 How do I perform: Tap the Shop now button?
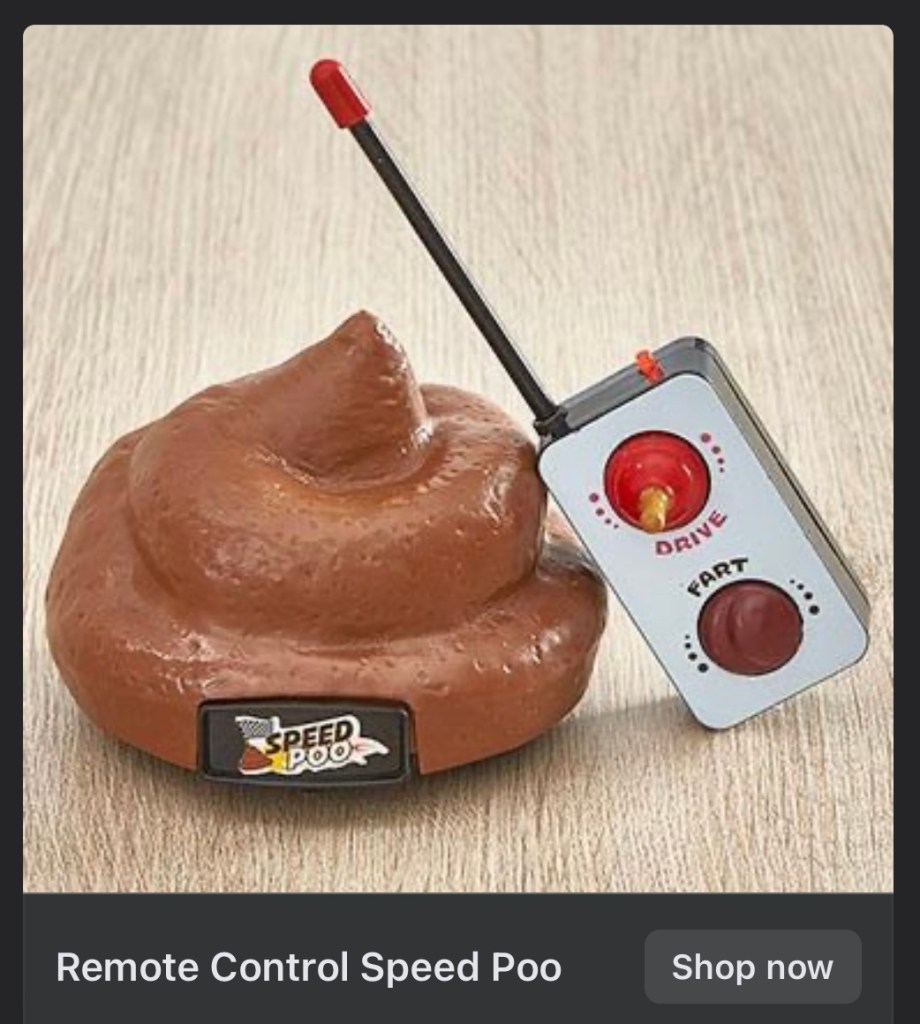[x=752, y=967]
